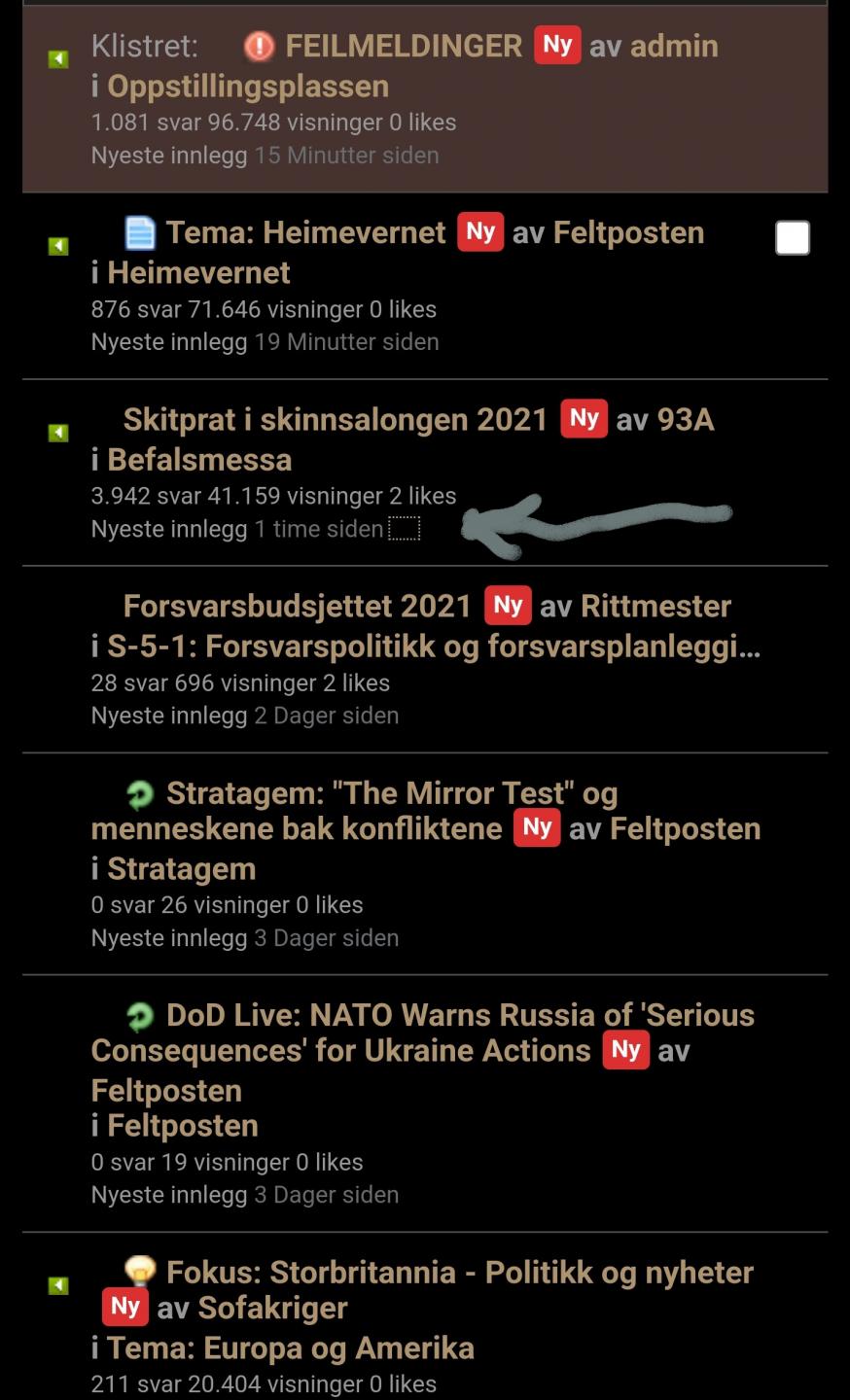The width and height of the screenshot is (850, 1400).
Task: Open Fokus: Storbritannia thread
Action: pyautogui.click(x=459, y=1273)
